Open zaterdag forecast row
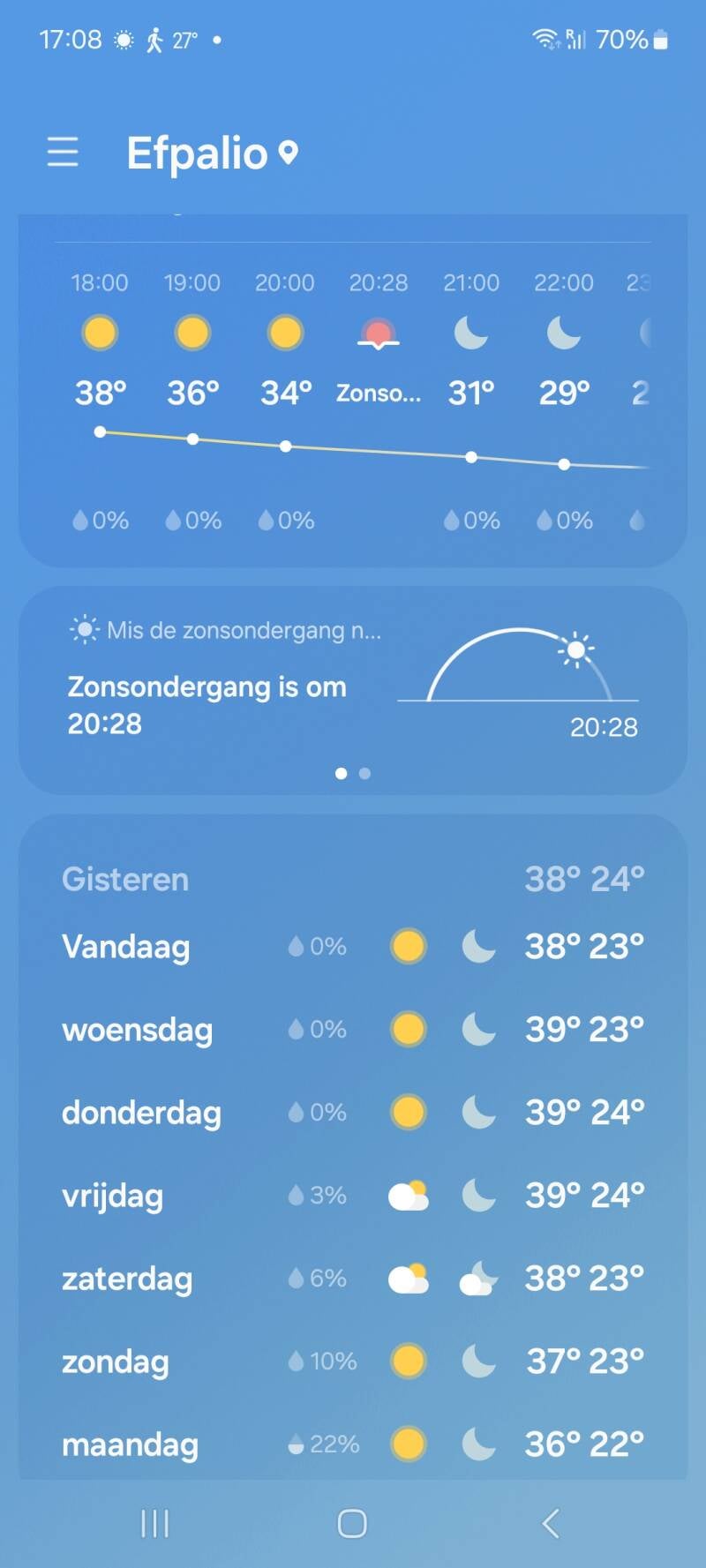Image resolution: width=706 pixels, height=1568 pixels. 353,1279
